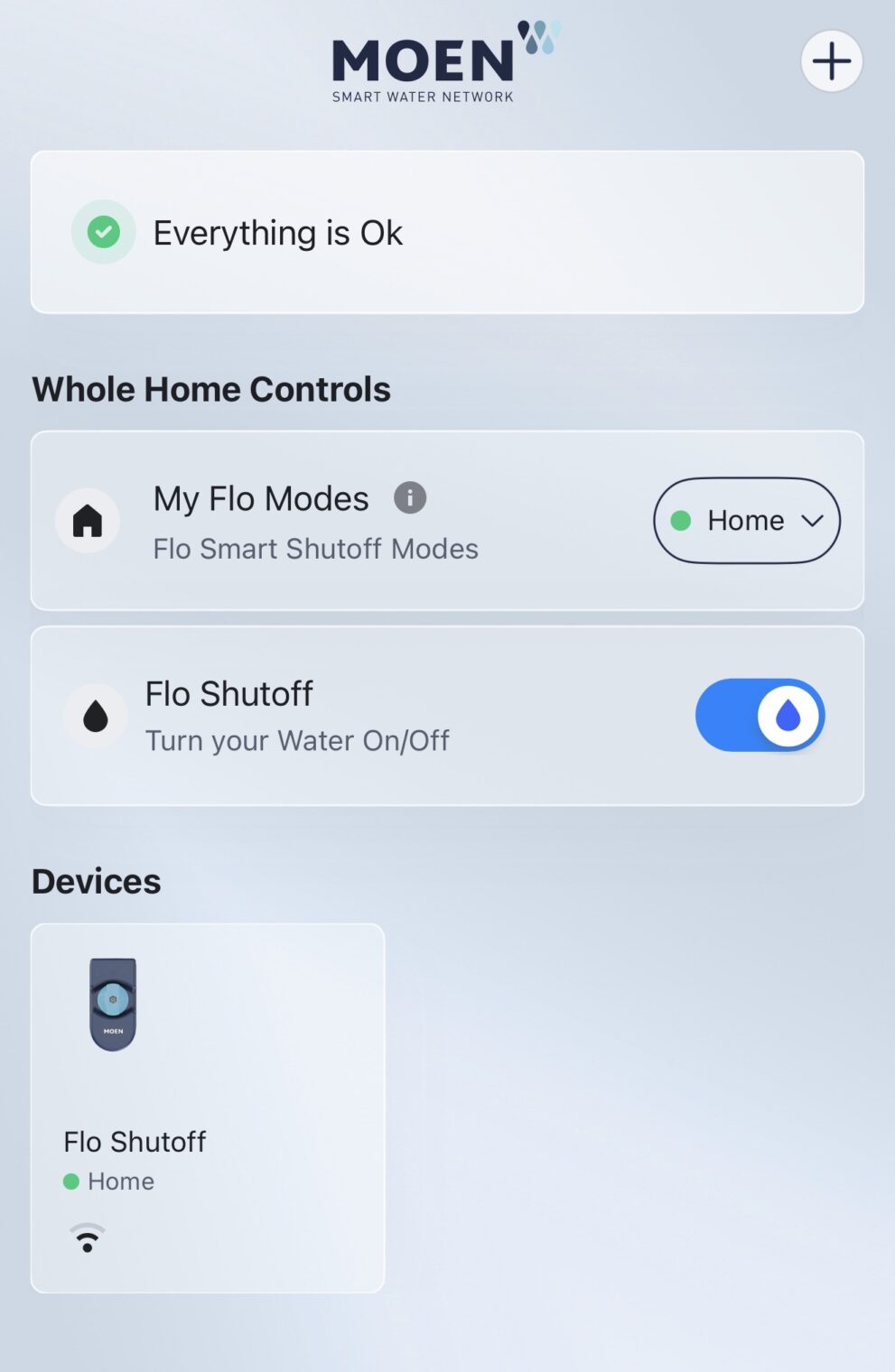The width and height of the screenshot is (895, 1372).
Task: Toggle the Flo Shutoff water switch
Action: pyautogui.click(x=760, y=716)
